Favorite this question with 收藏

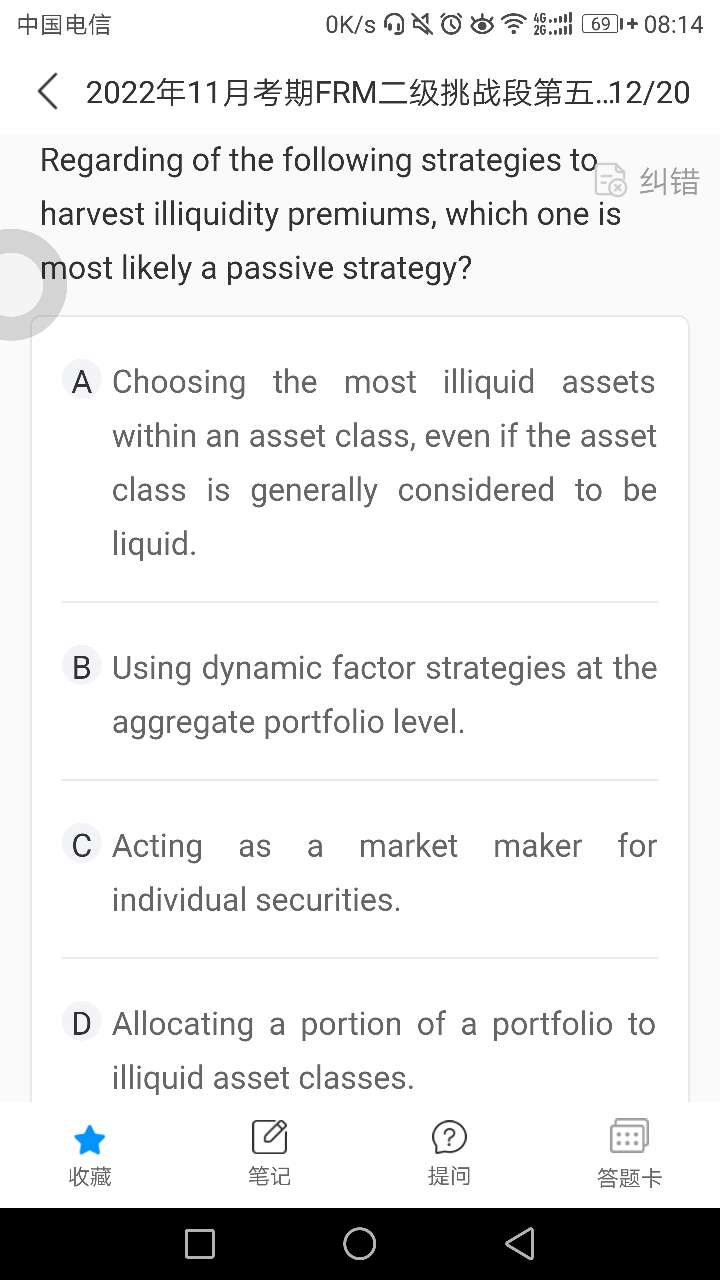pos(90,1154)
